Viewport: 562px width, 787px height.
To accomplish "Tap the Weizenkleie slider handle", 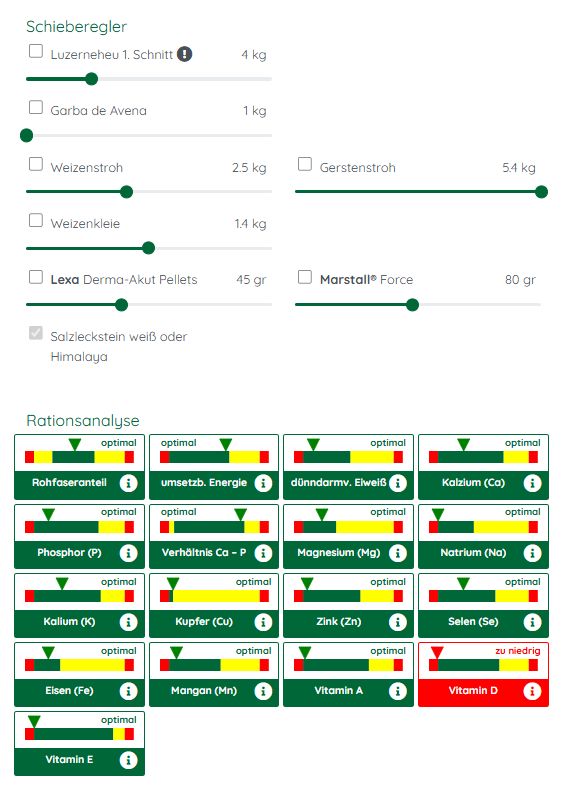I will click(x=148, y=248).
